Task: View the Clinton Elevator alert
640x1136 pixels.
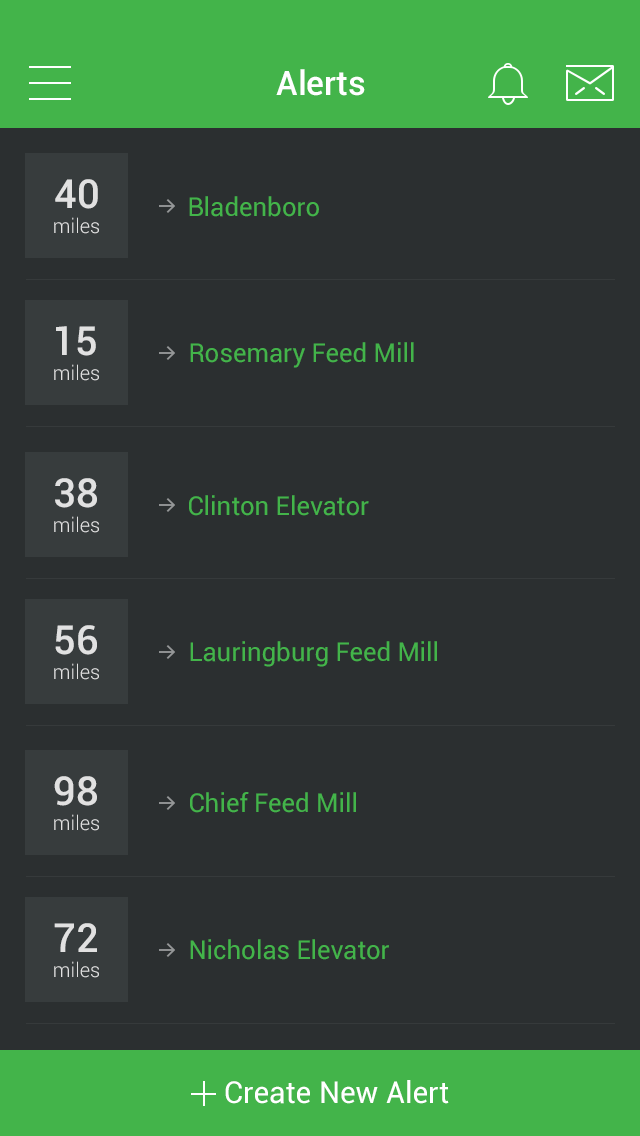Action: click(320, 505)
